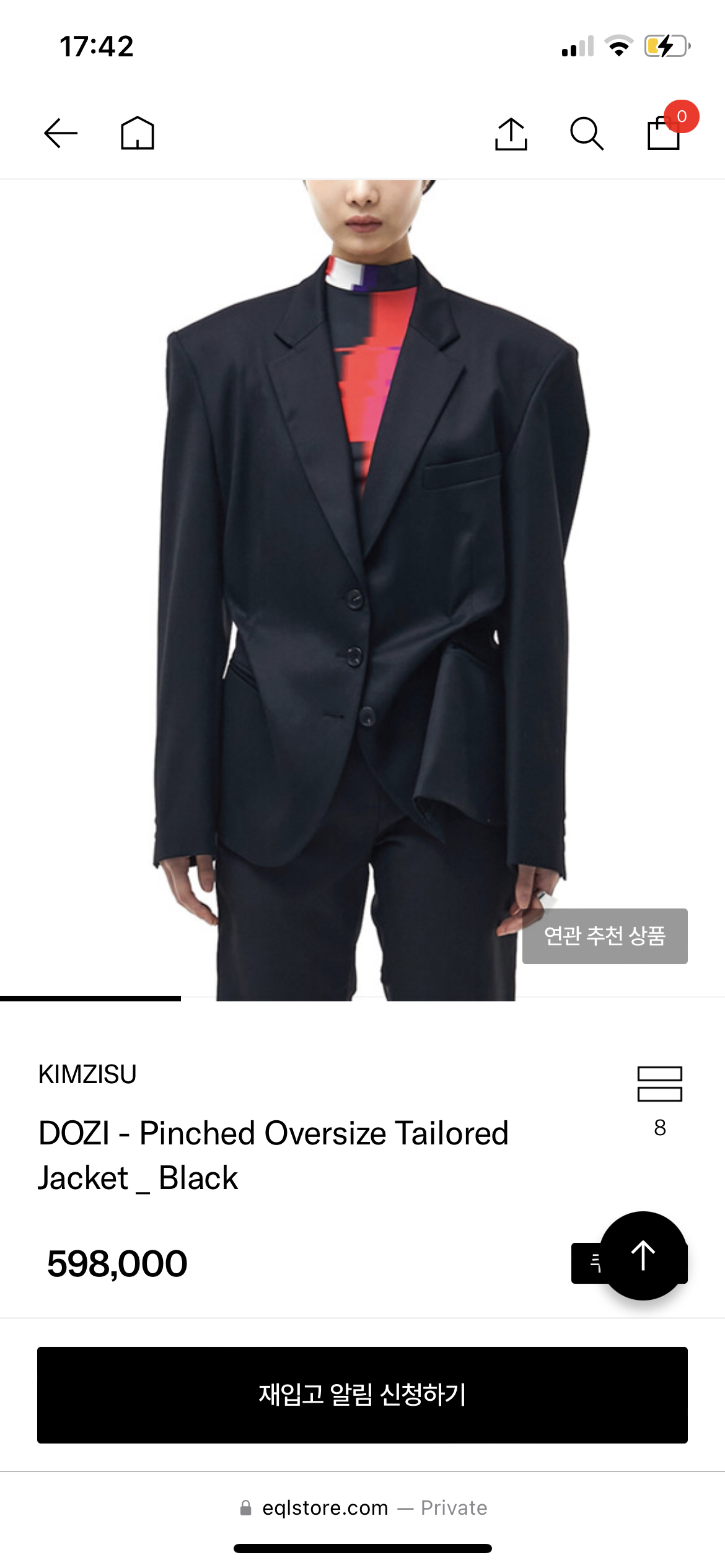Jump to top with the arrow button
Screen dimensions: 725x1568
[x=643, y=1255]
